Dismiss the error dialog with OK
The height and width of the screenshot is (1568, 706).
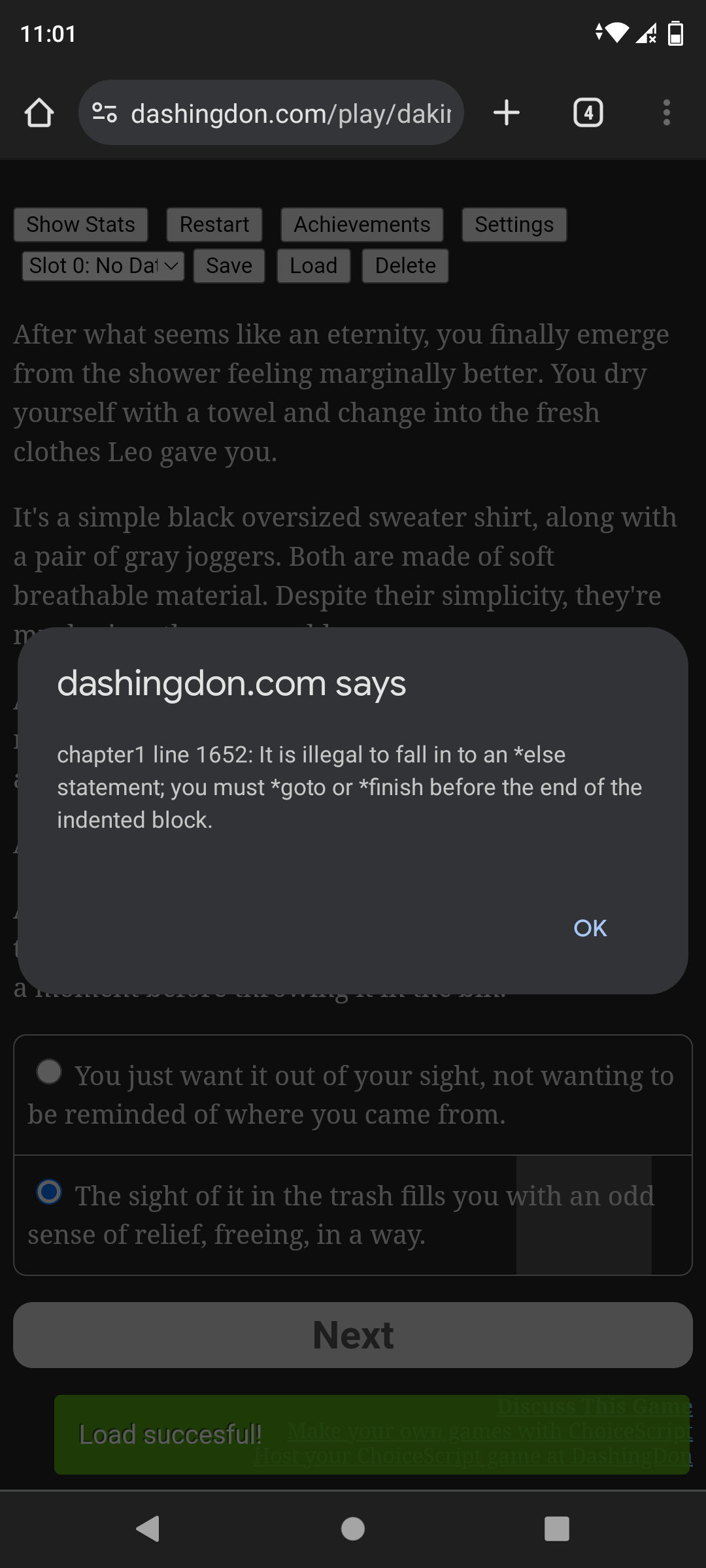(x=590, y=928)
